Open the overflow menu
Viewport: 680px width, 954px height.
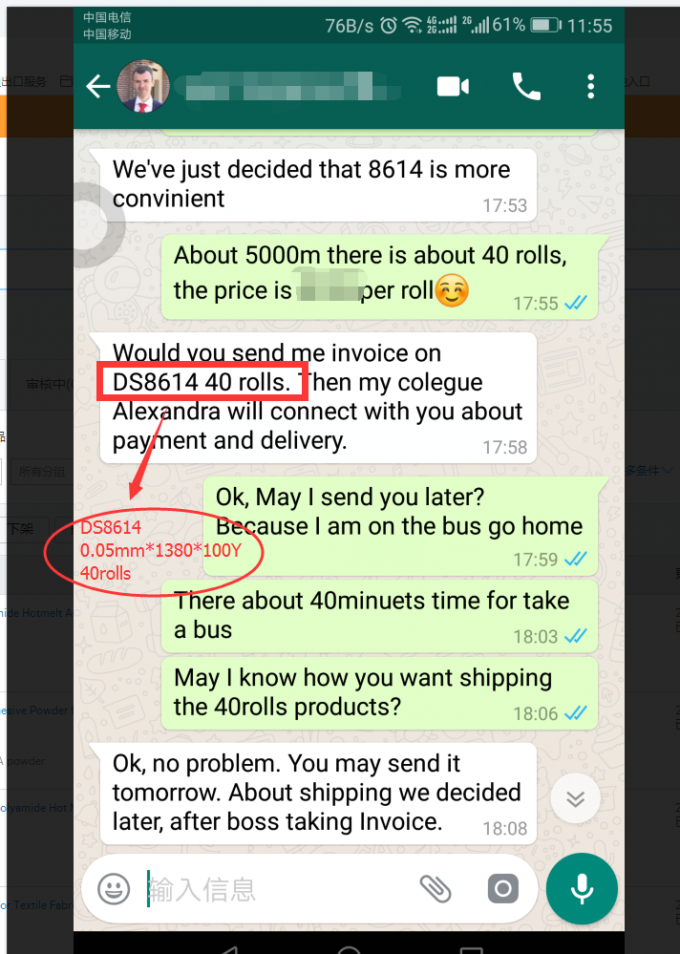pos(591,87)
